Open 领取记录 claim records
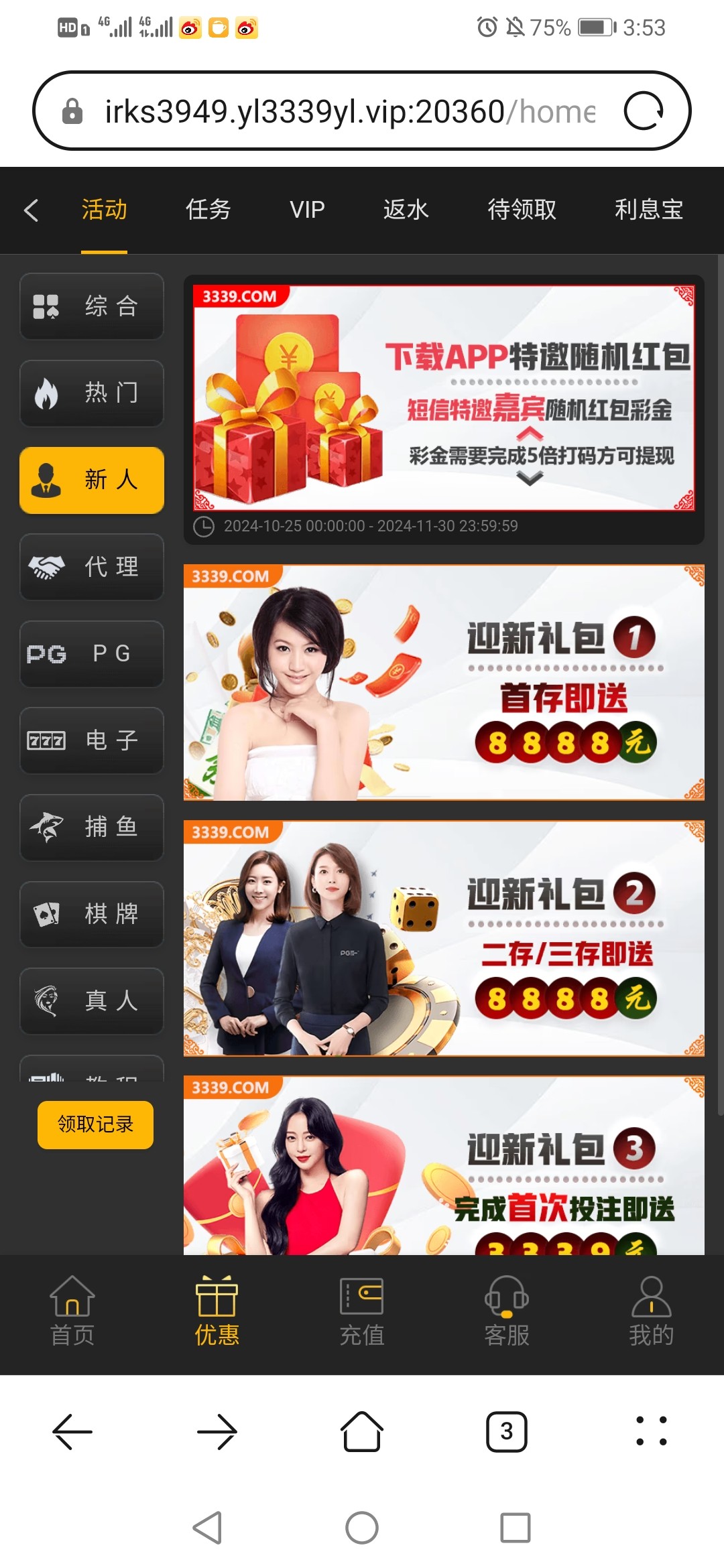Image resolution: width=724 pixels, height=1568 pixels. click(x=95, y=1124)
